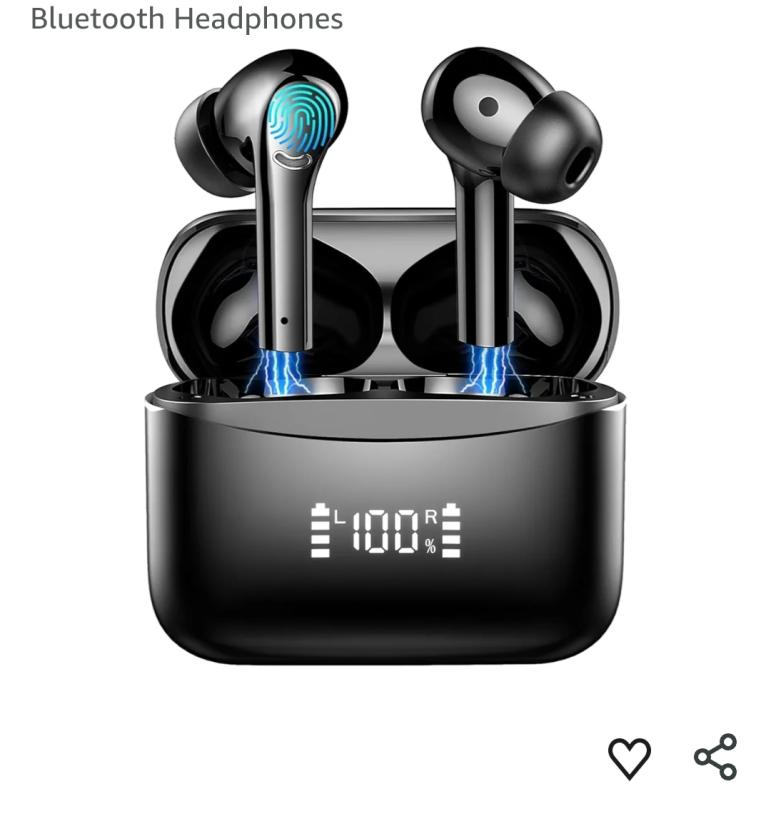Add the headphones to your wish list
The image size is (771, 819).
coord(629,758)
